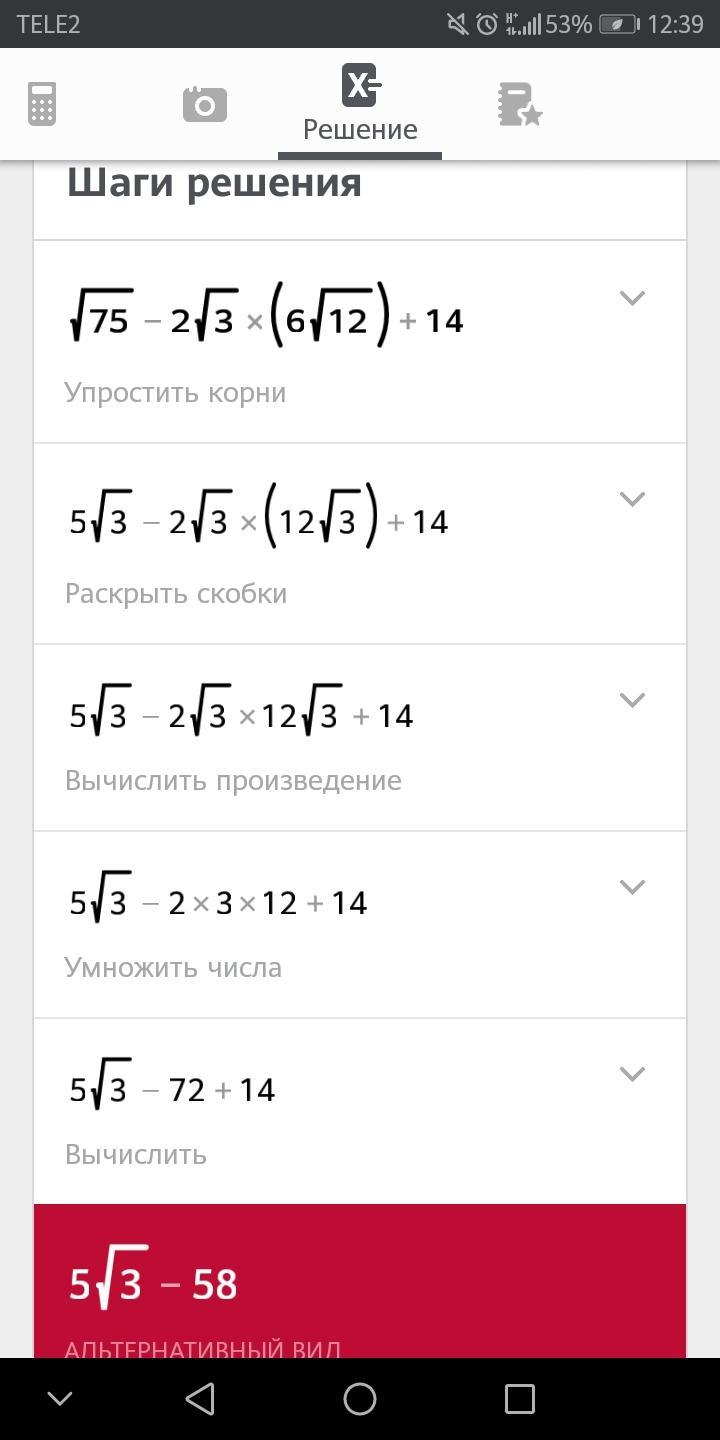The image size is (720, 1440).
Task: Go back with the system back button
Action: tap(200, 1399)
